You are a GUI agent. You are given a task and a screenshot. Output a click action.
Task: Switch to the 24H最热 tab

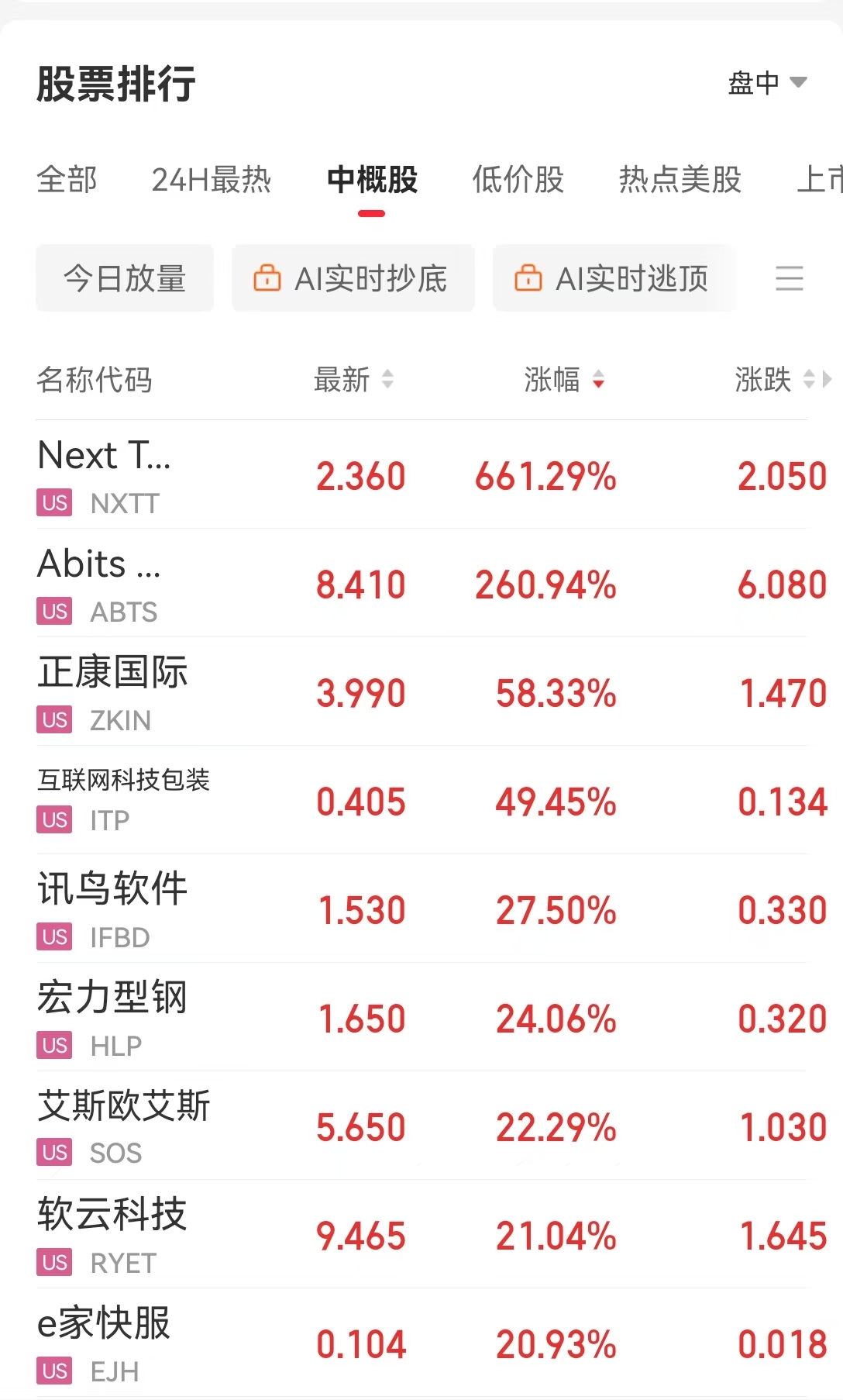(211, 180)
